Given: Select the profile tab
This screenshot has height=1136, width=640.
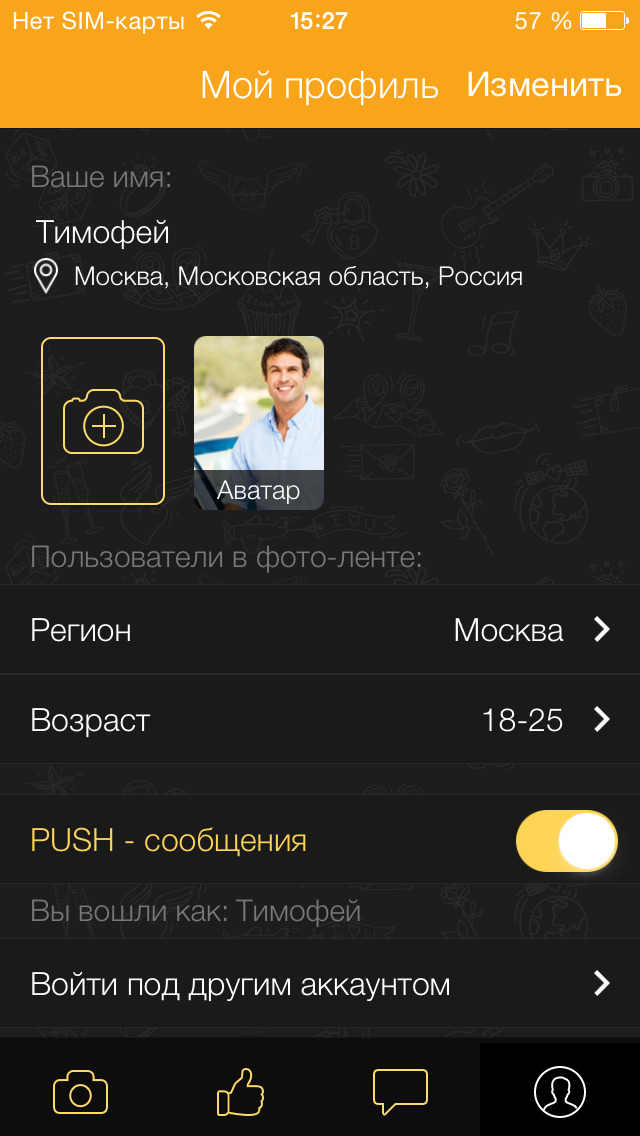Looking at the screenshot, I should click(560, 1091).
